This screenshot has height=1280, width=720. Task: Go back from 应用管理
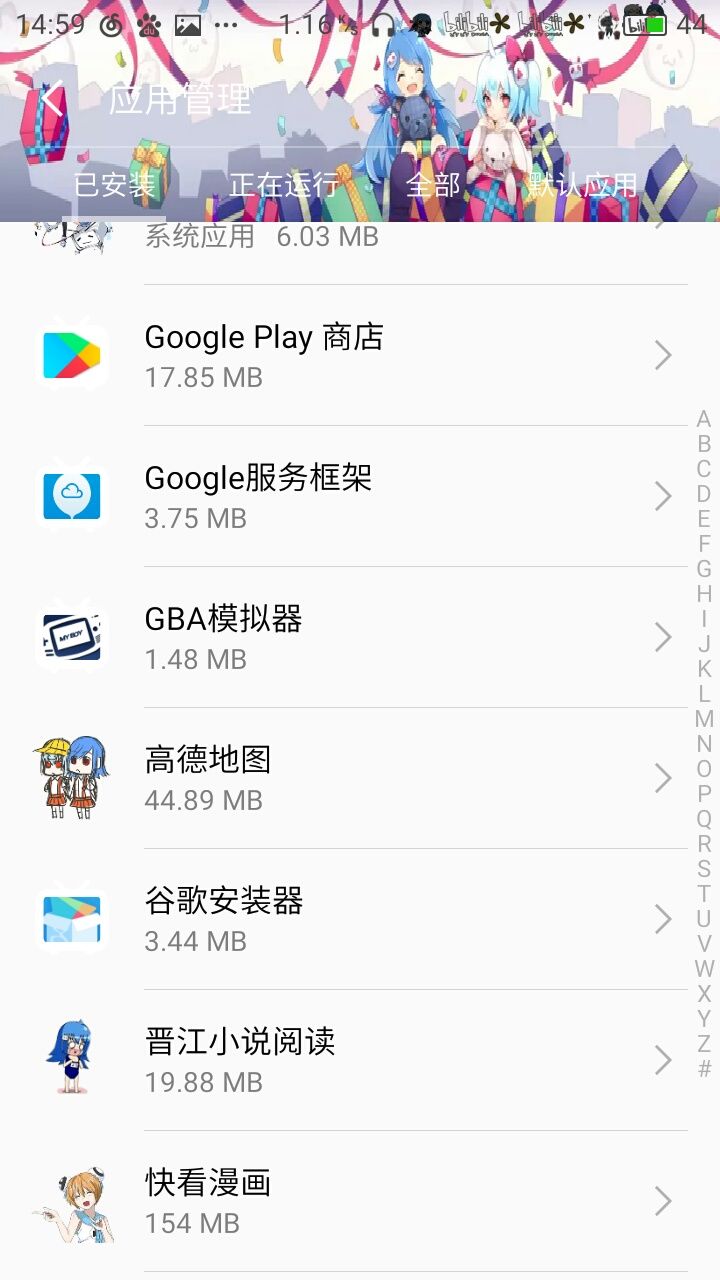(52, 100)
